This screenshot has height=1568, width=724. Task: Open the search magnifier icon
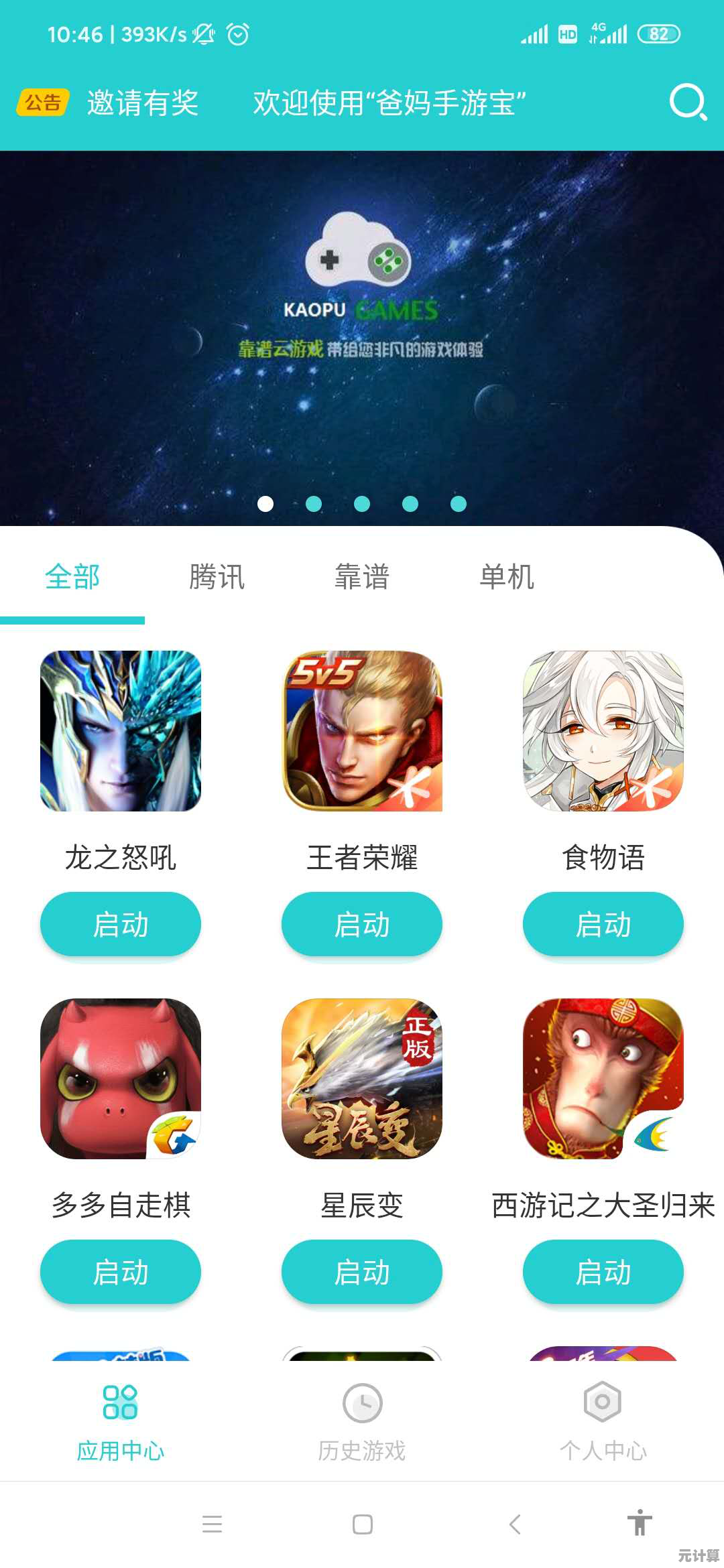pos(688,103)
